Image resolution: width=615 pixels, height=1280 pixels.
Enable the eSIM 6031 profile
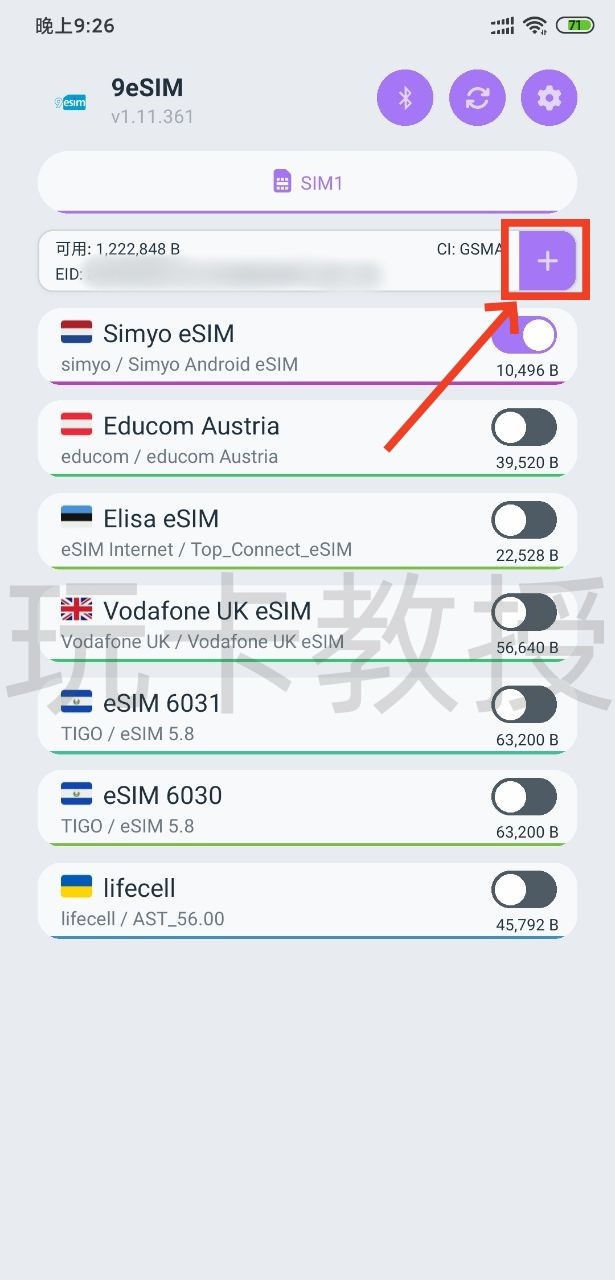[524, 704]
